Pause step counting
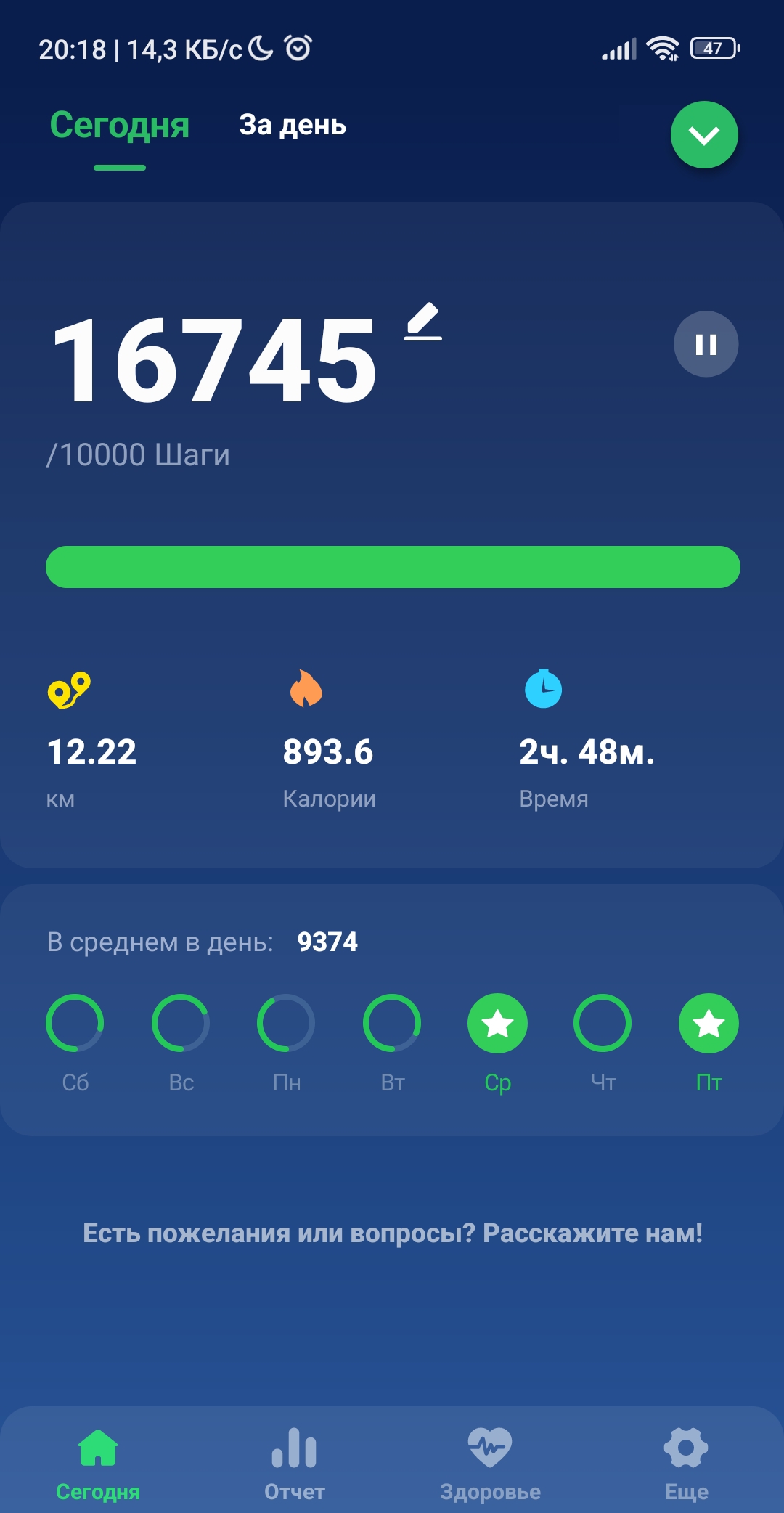Viewport: 784px width, 1513px height. pos(706,344)
